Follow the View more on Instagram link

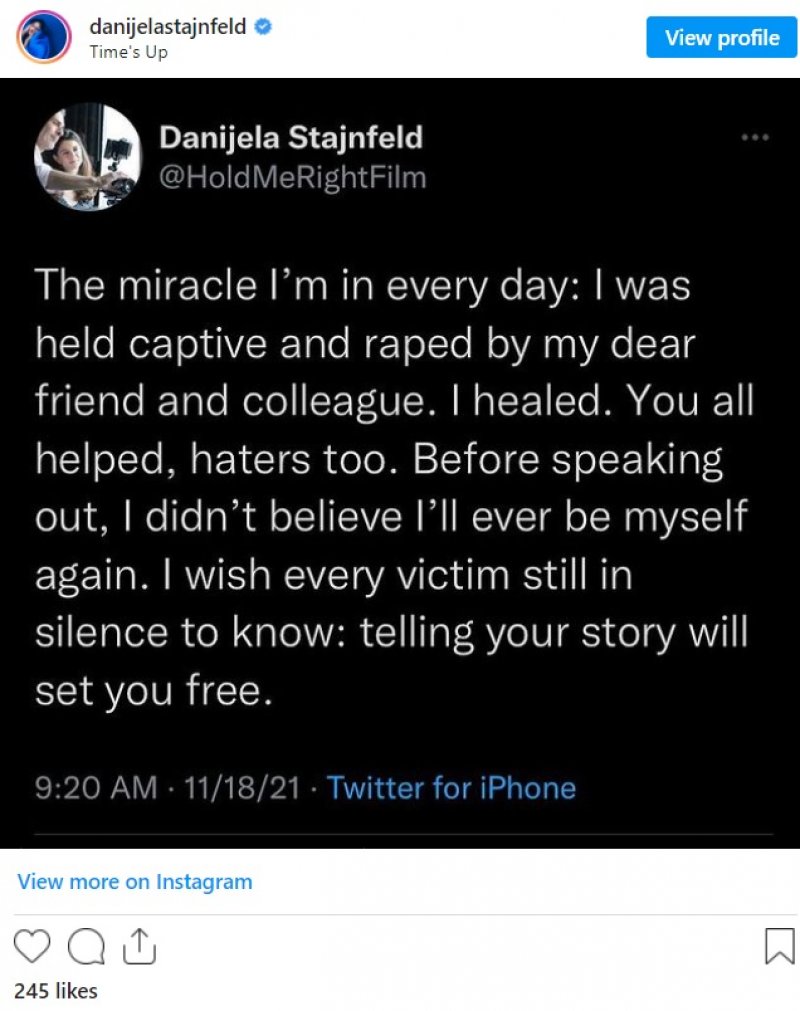(x=135, y=882)
